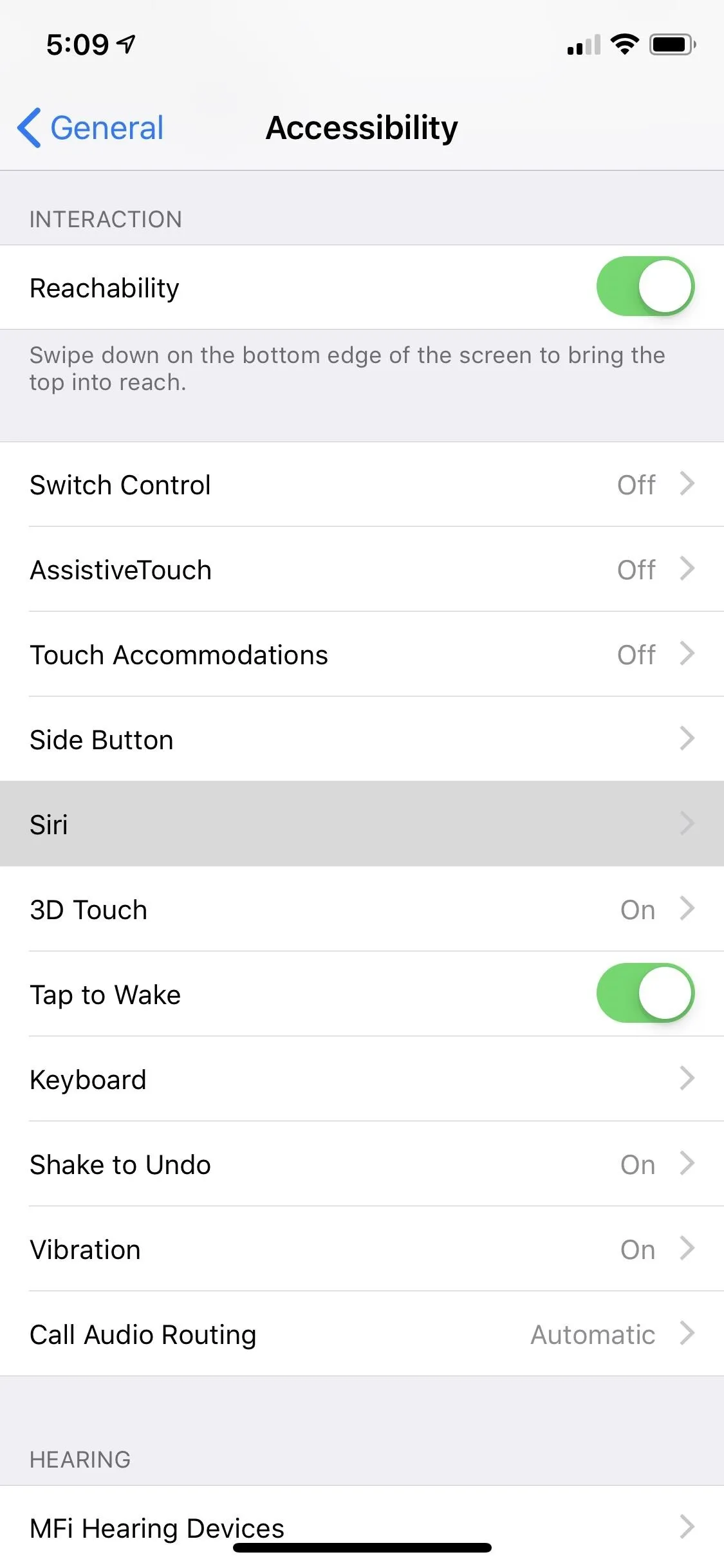The height and width of the screenshot is (1568, 724).
Task: Open Touch Accommodations settings
Action: coord(362,655)
